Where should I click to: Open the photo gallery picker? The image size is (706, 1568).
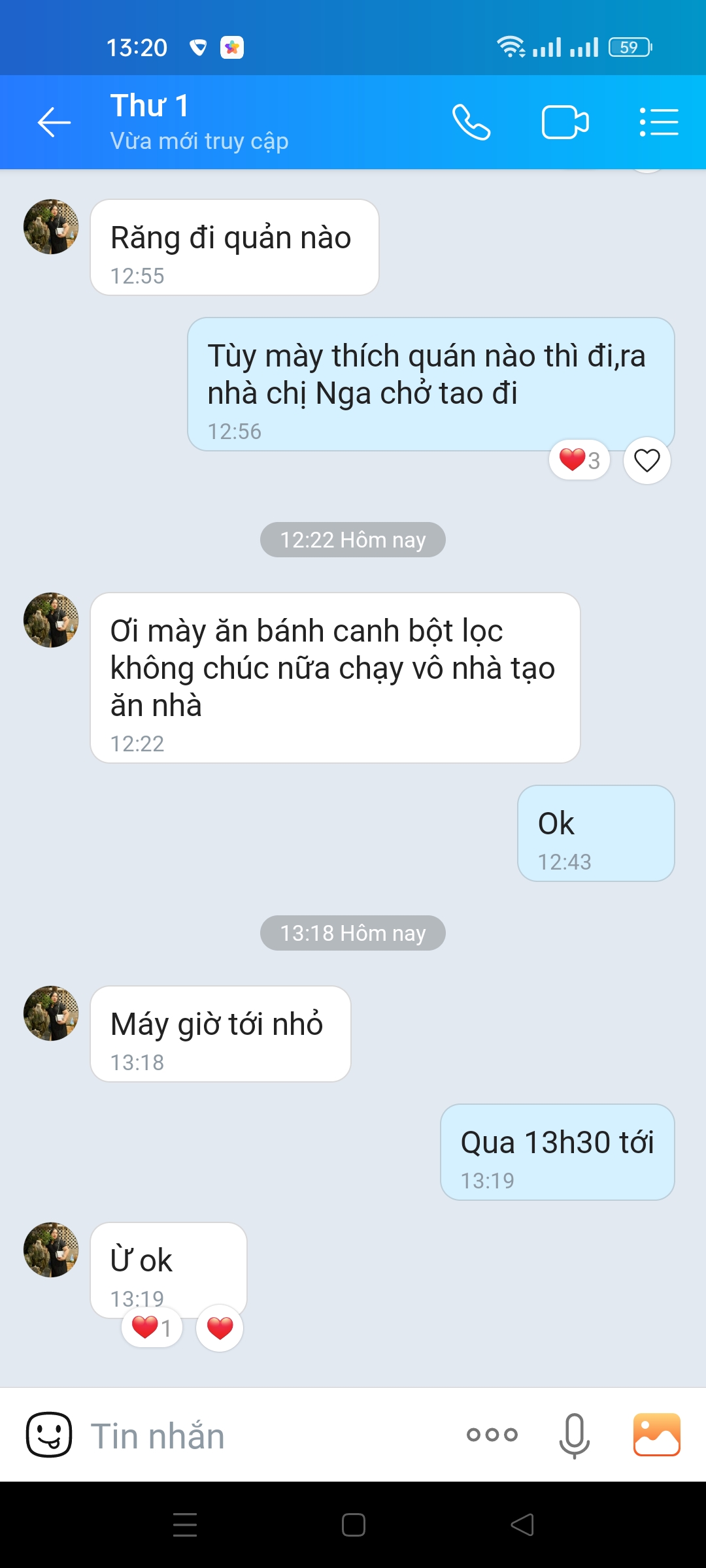click(656, 1435)
